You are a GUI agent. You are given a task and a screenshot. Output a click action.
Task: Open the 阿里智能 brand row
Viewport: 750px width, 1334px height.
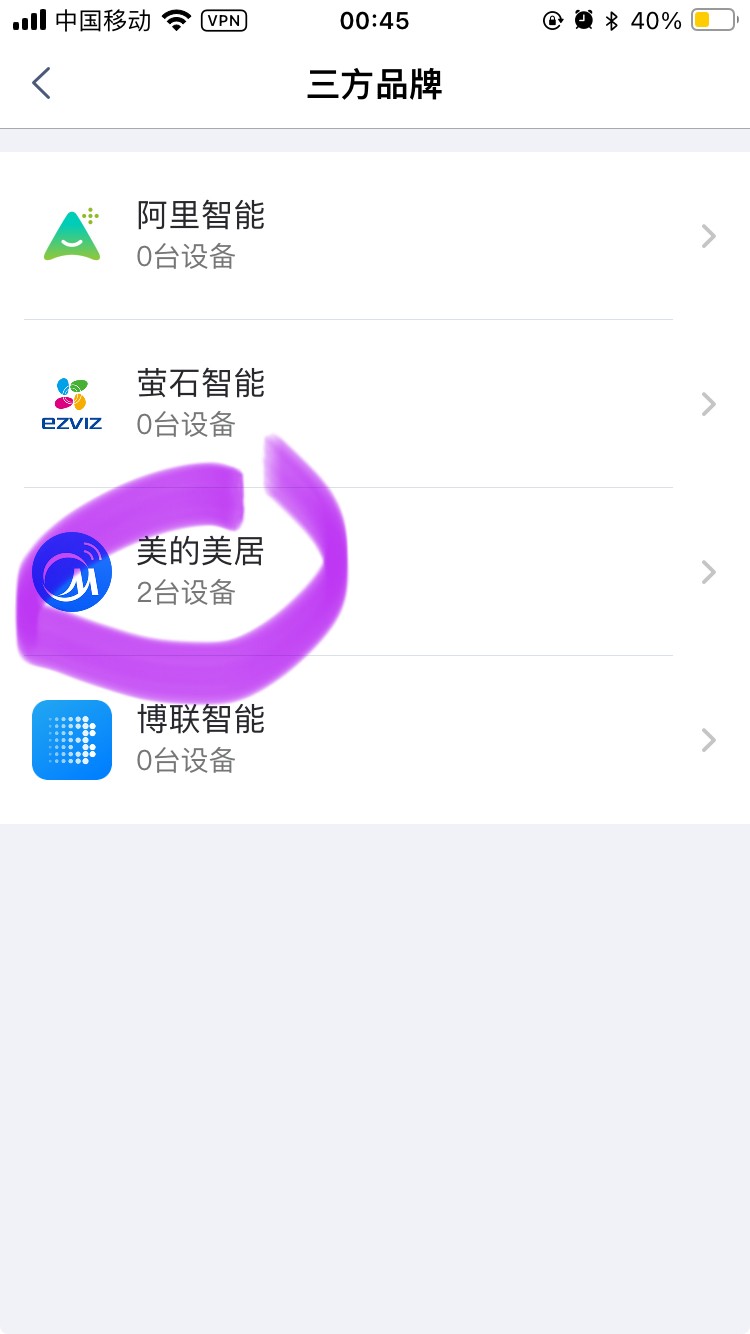(x=374, y=236)
